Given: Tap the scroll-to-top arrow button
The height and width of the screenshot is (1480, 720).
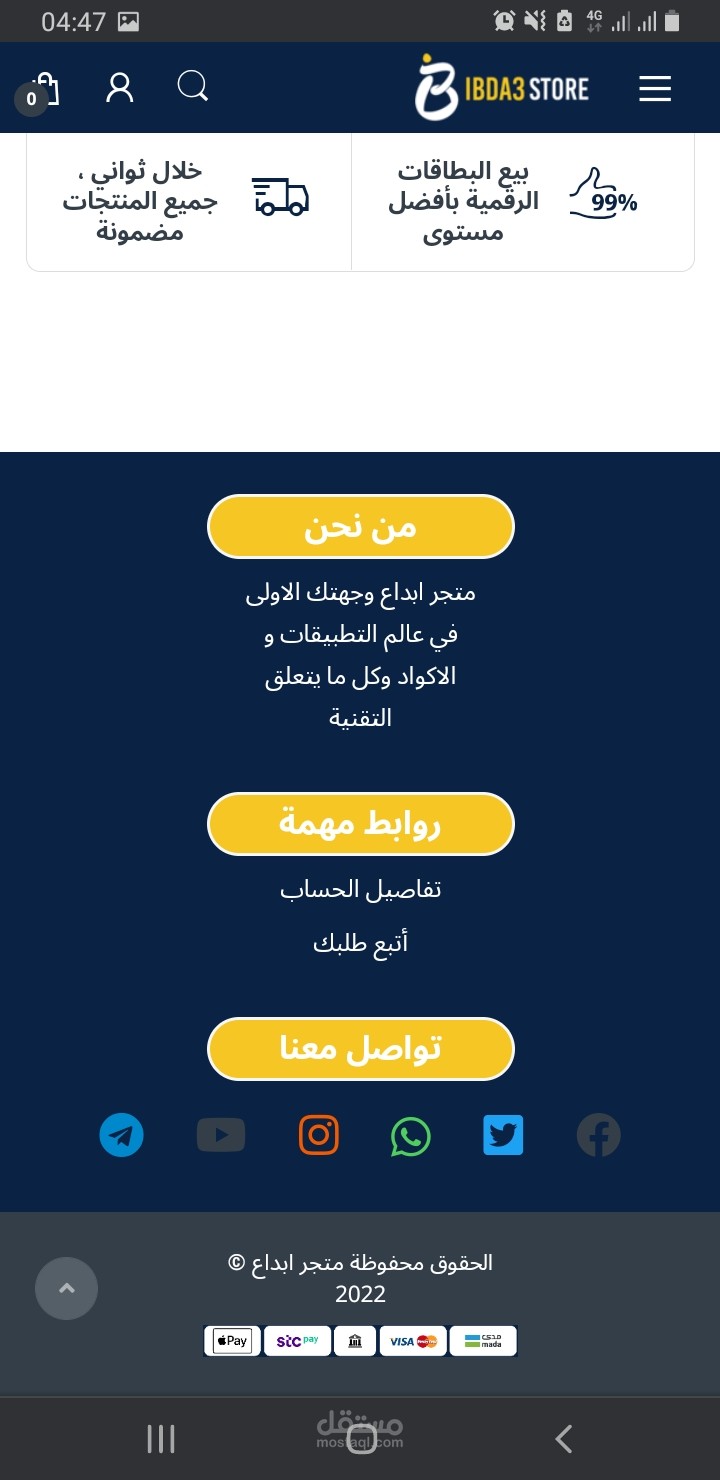Looking at the screenshot, I should tap(67, 1288).
